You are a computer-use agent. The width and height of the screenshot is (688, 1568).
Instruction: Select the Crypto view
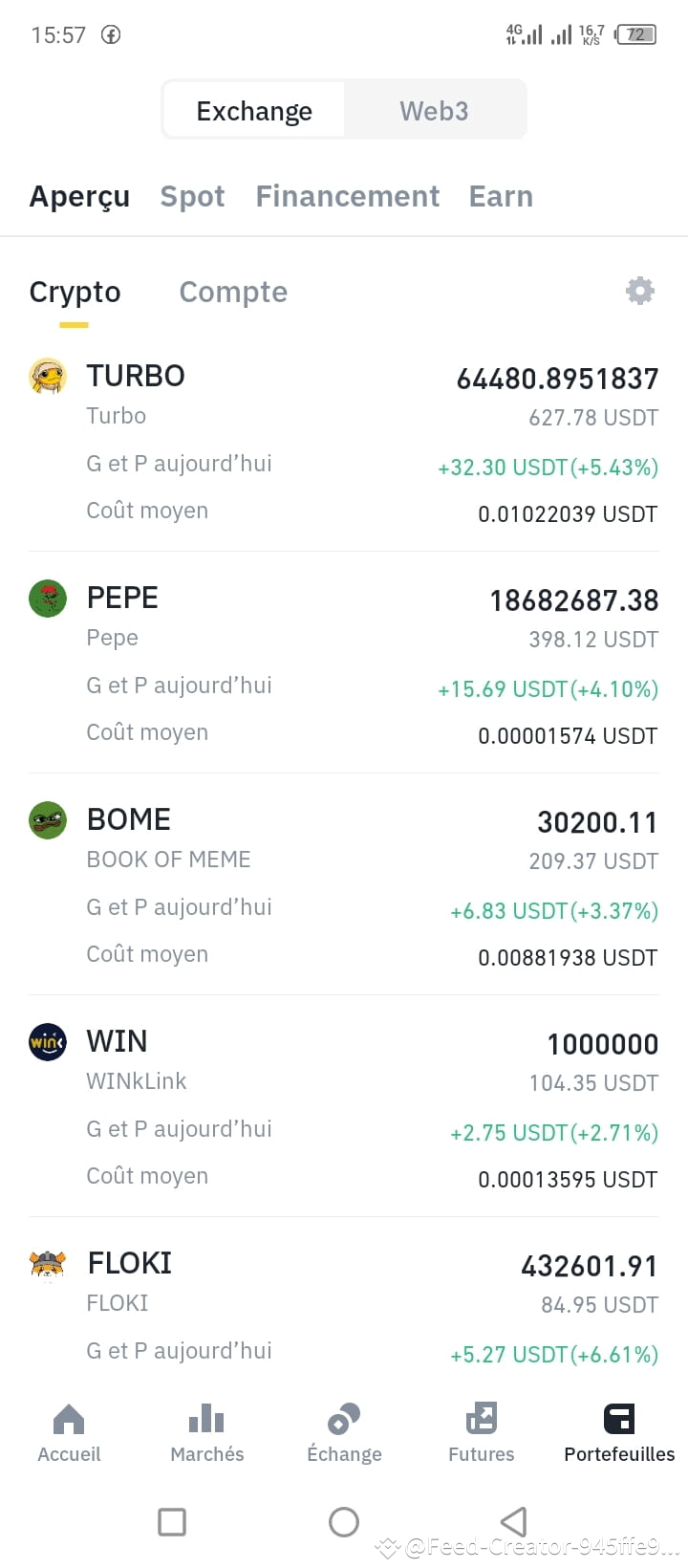click(x=75, y=293)
